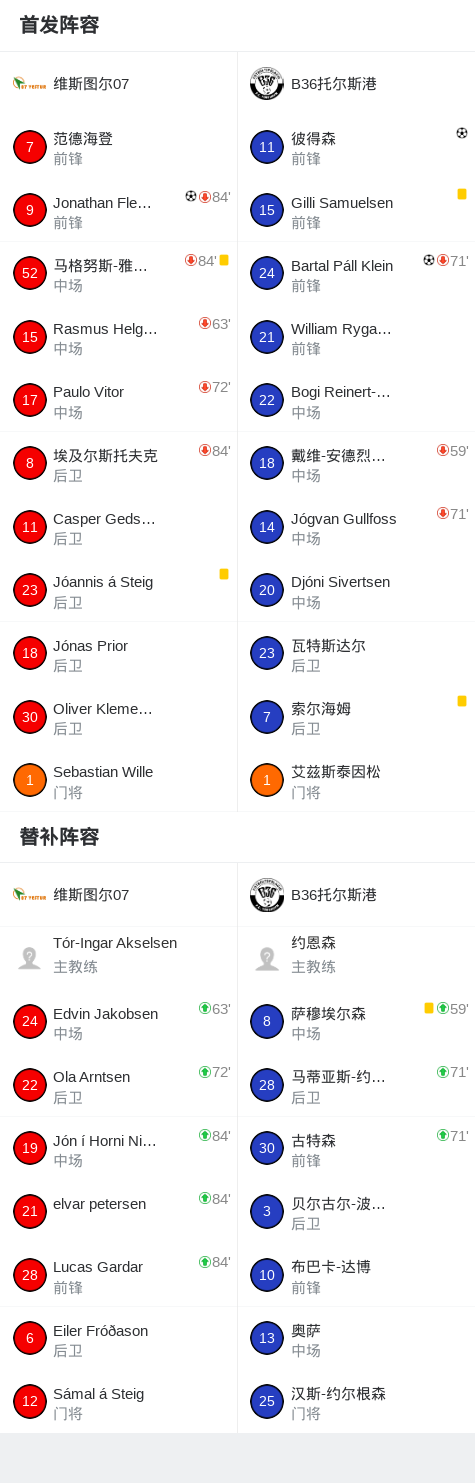Open Gilli Samuelsen's player page
The image size is (475, 1483).
(356, 210)
